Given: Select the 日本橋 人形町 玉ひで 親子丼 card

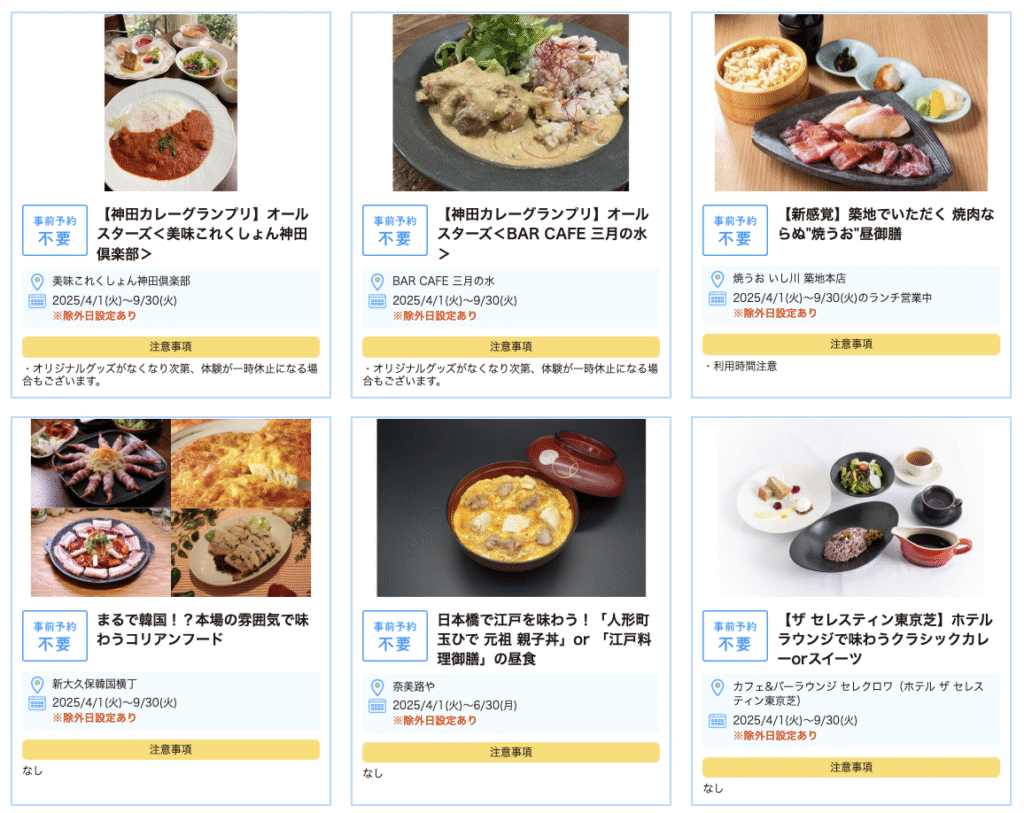Looking at the screenshot, I should click(543, 639).
